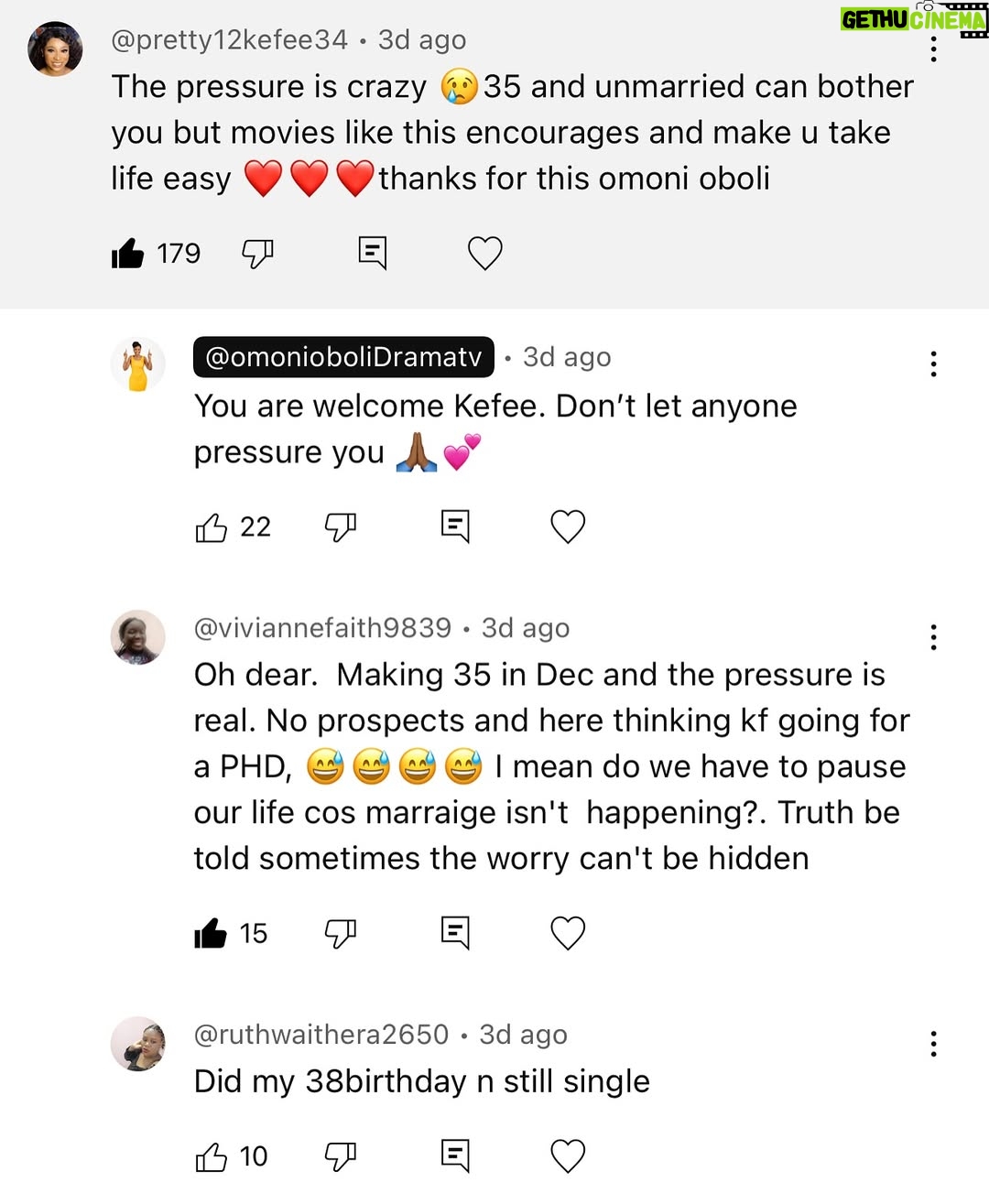Heart the comment by @pretty12kefee34
This screenshot has height=1204, width=989.
485,254
